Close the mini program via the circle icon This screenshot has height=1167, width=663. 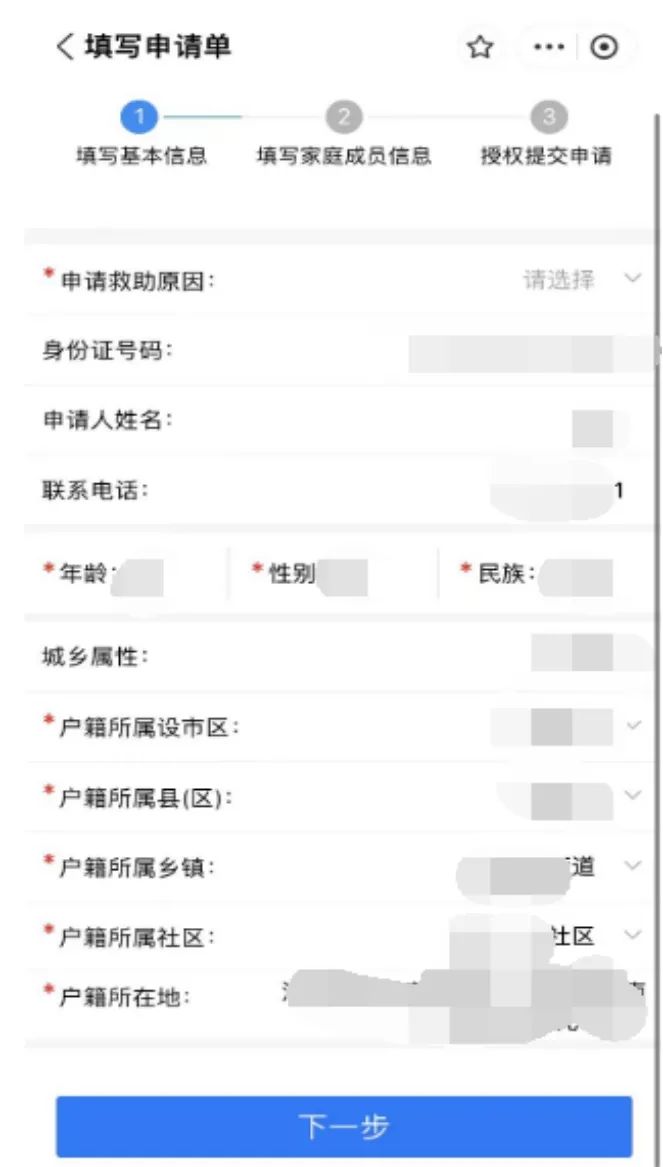coord(604,48)
